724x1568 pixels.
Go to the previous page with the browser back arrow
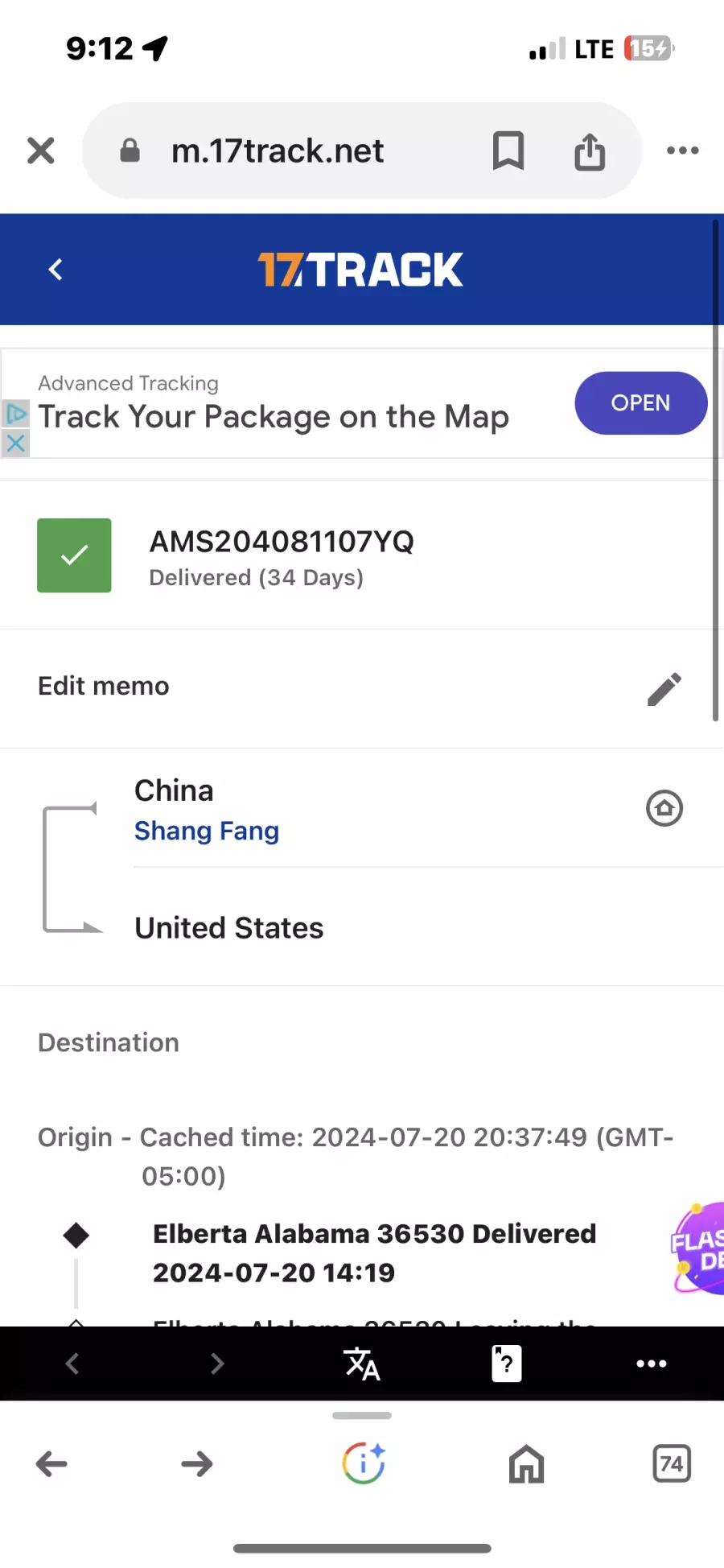pyautogui.click(x=51, y=1463)
